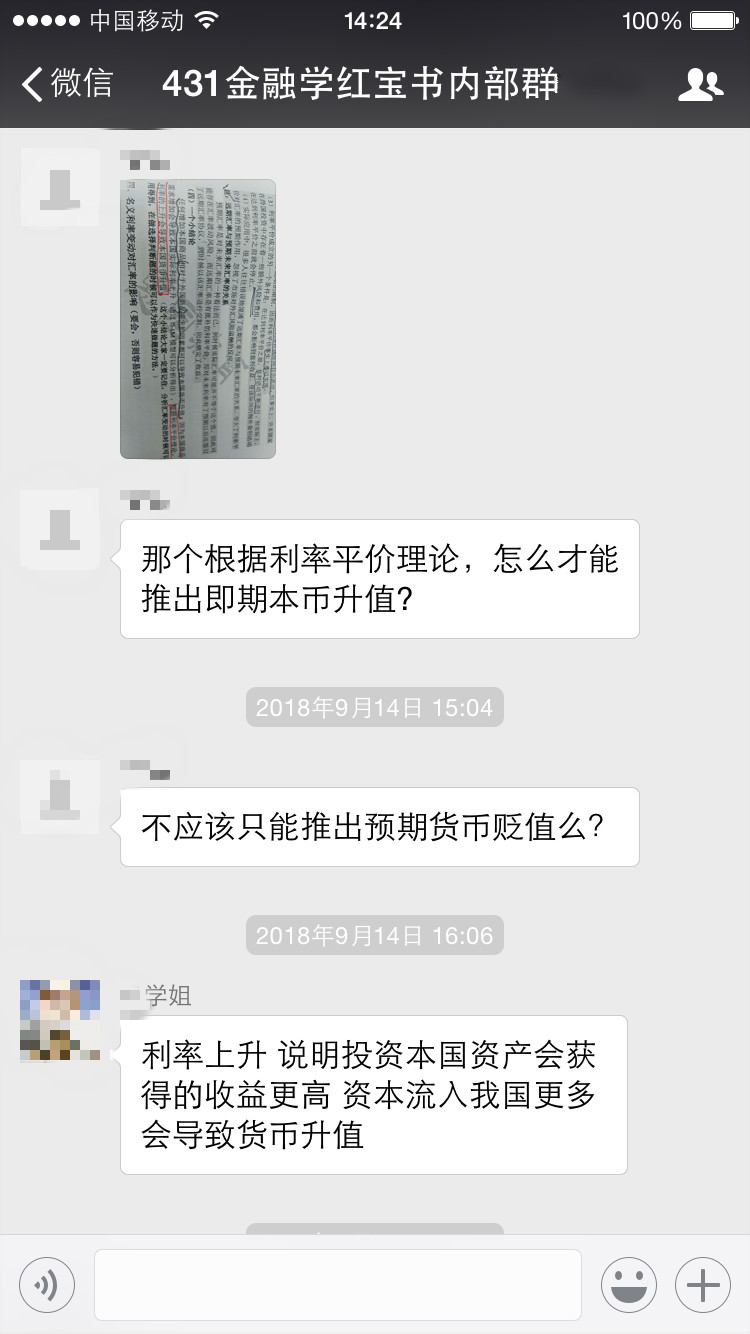The width and height of the screenshot is (750, 1334).
Task: Focus the message text field
Action: click(x=337, y=1284)
